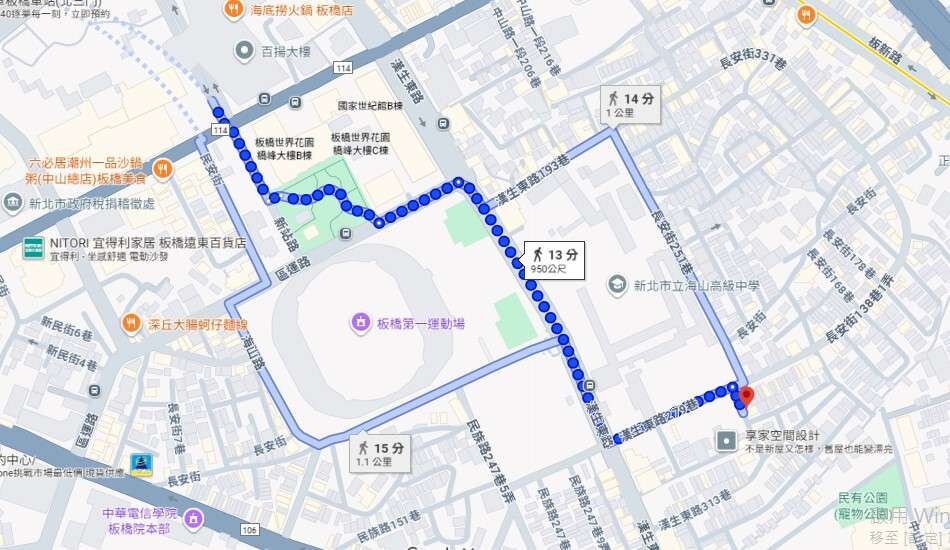Screen dimensions: 950x550
Task: Tap the 13 分 950公尺 route label
Action: (x=555, y=259)
